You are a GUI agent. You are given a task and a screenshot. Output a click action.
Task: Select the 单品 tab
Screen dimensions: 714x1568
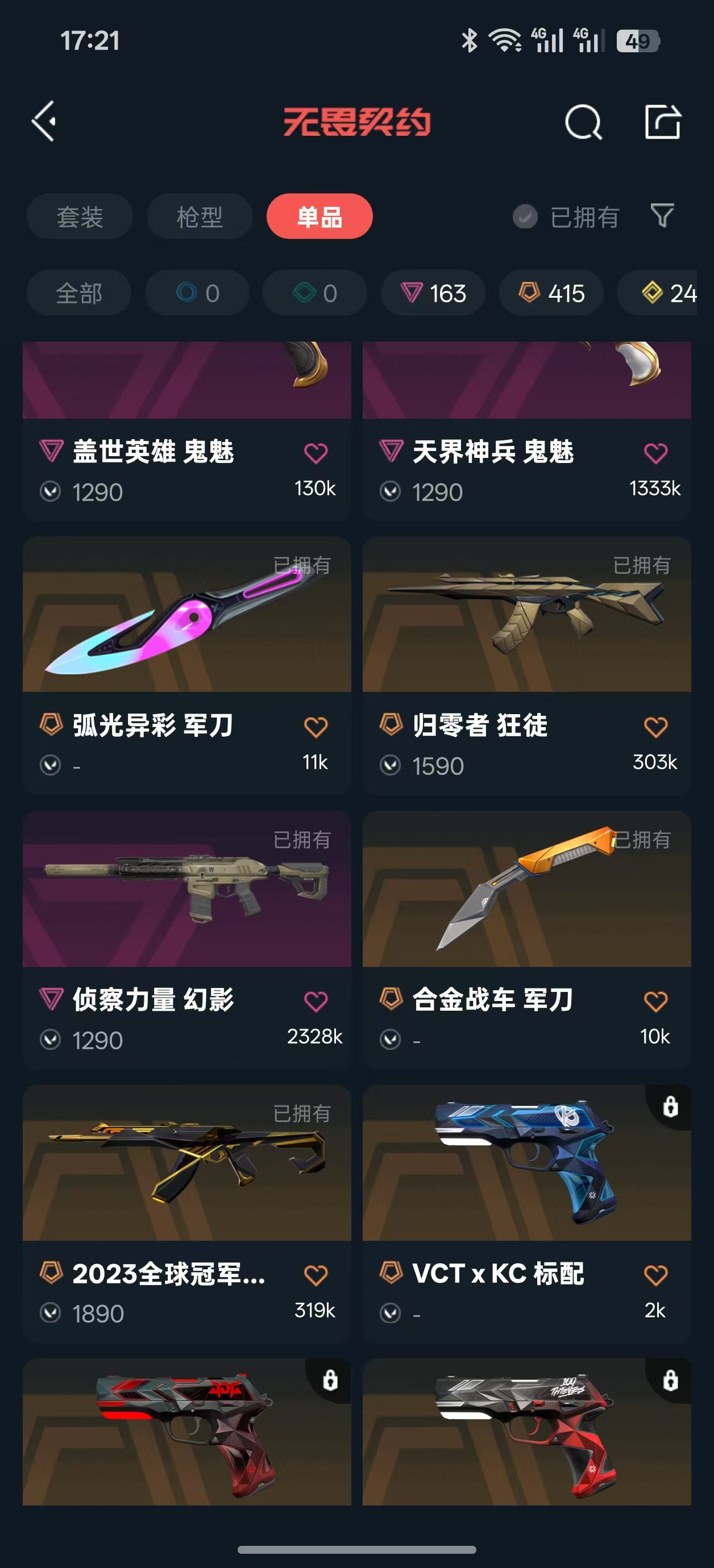[x=319, y=216]
